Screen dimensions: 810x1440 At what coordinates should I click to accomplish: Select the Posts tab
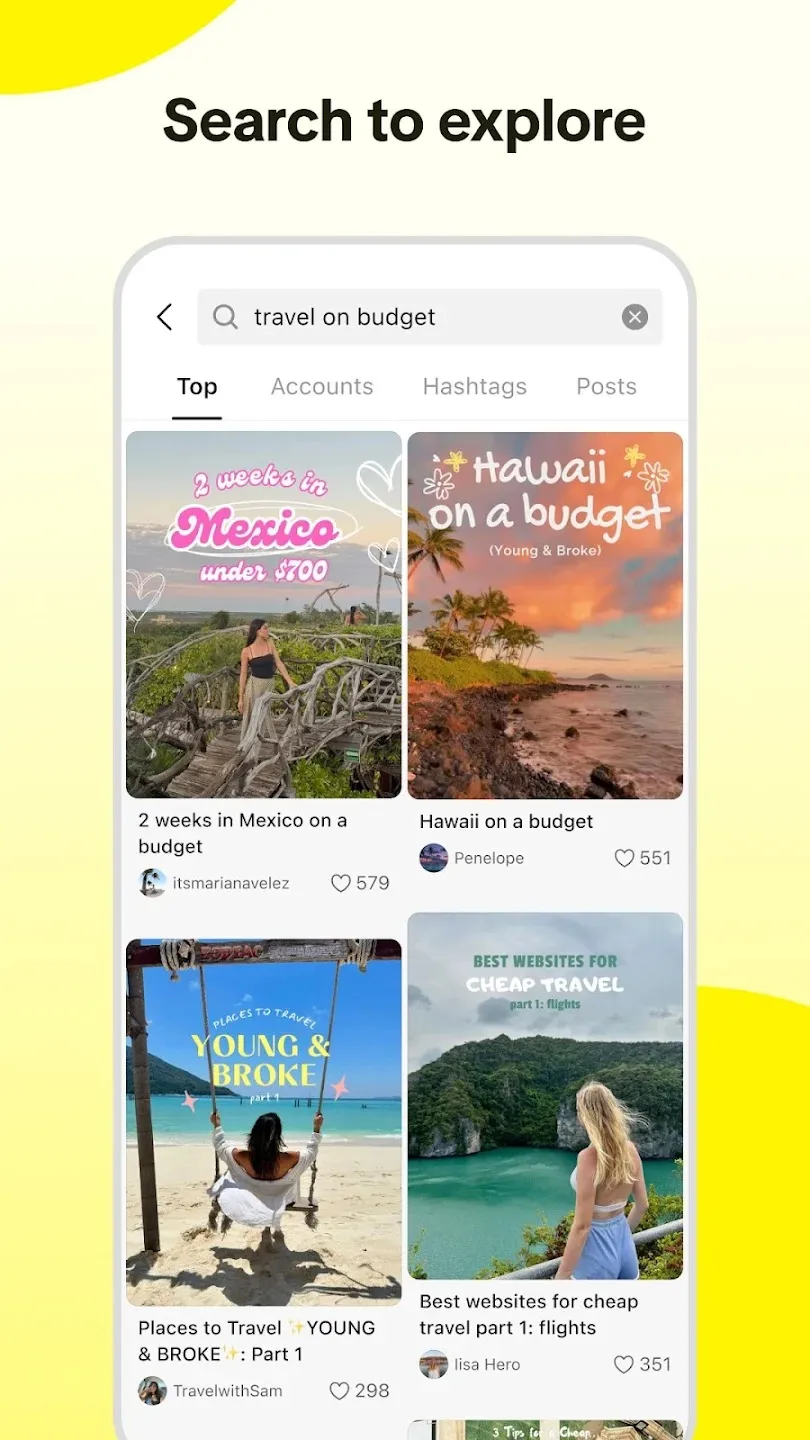606,386
